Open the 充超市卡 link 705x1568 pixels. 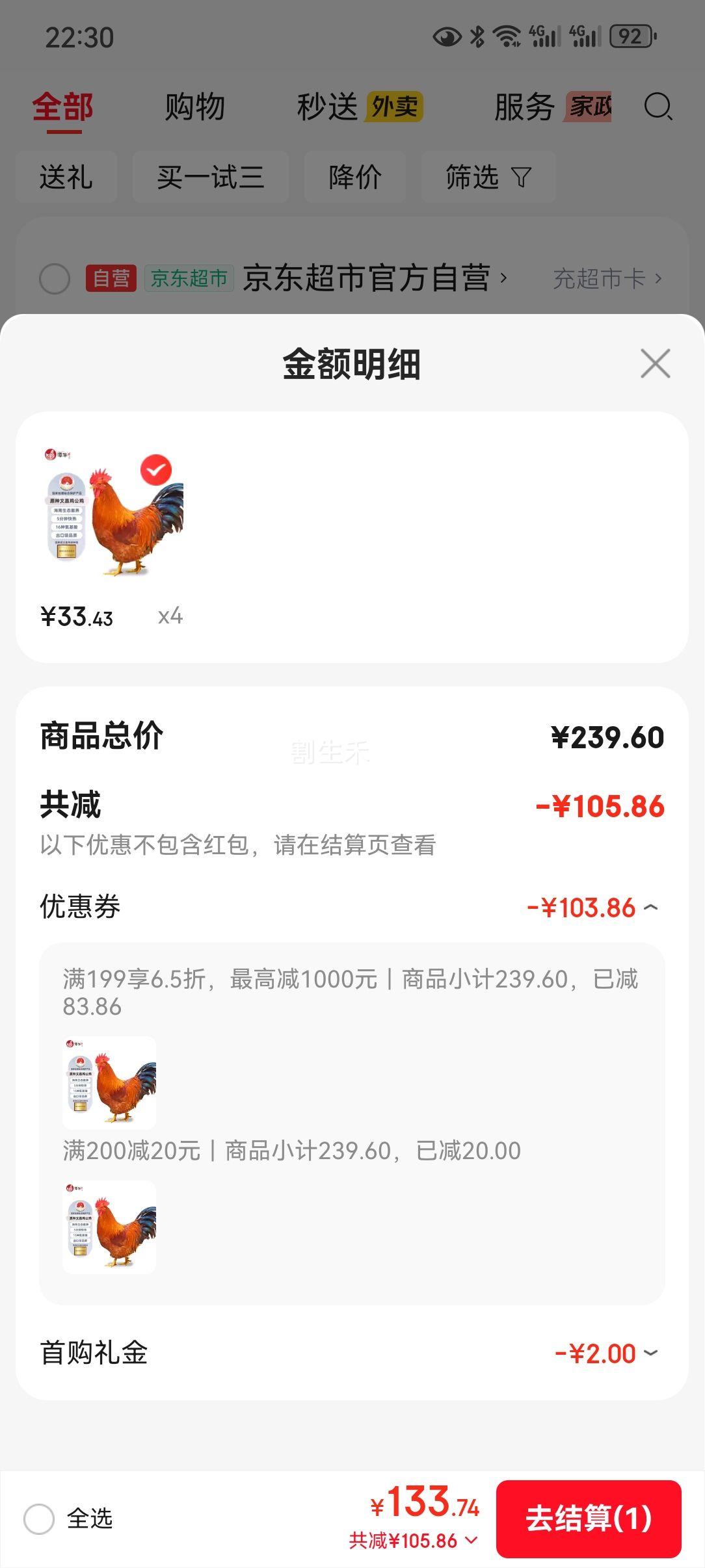pos(598,278)
